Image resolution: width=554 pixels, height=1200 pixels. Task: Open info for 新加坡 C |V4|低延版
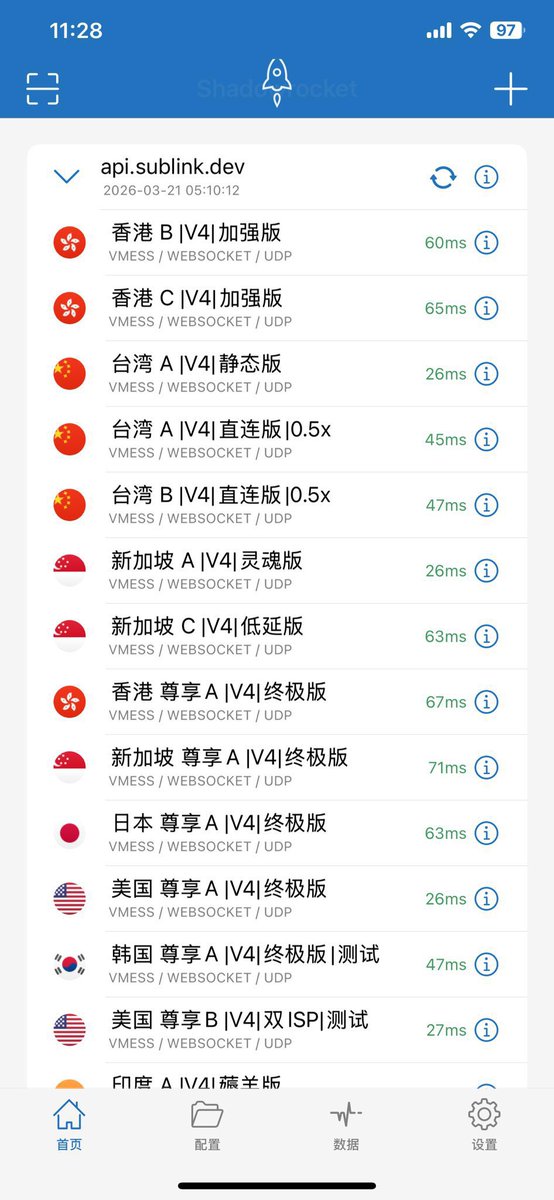pos(486,636)
